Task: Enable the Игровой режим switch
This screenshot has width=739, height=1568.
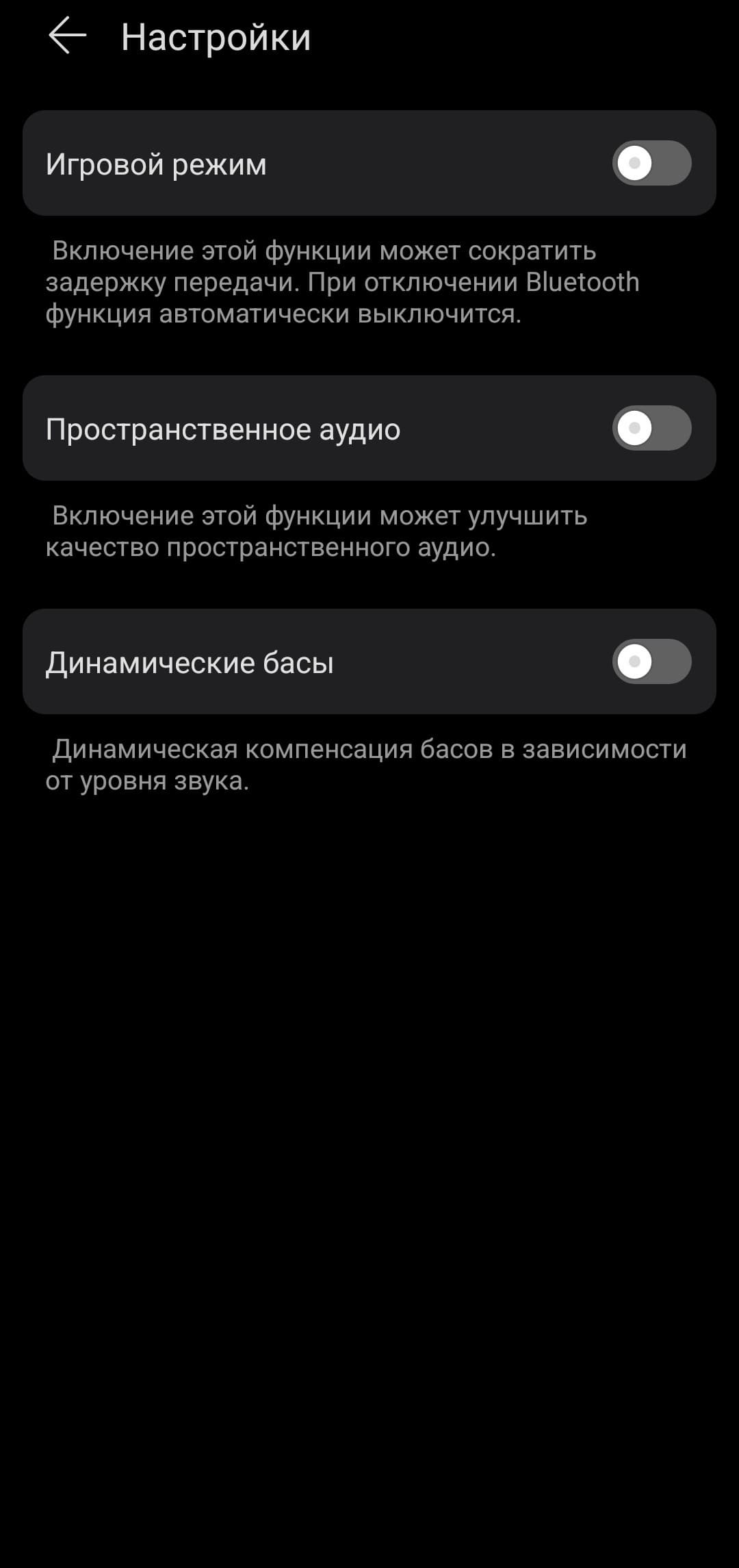Action: [651, 163]
